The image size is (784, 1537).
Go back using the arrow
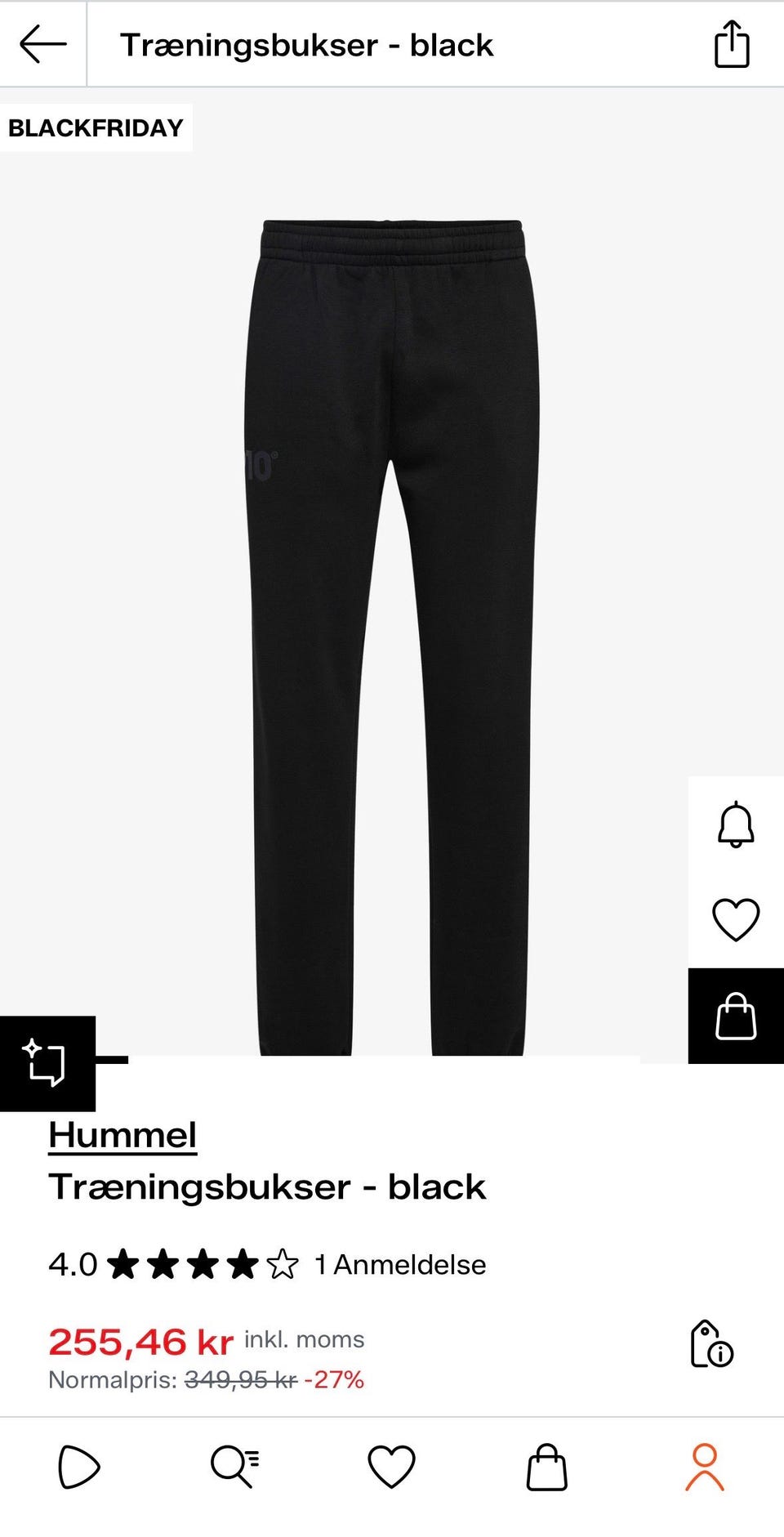42,44
